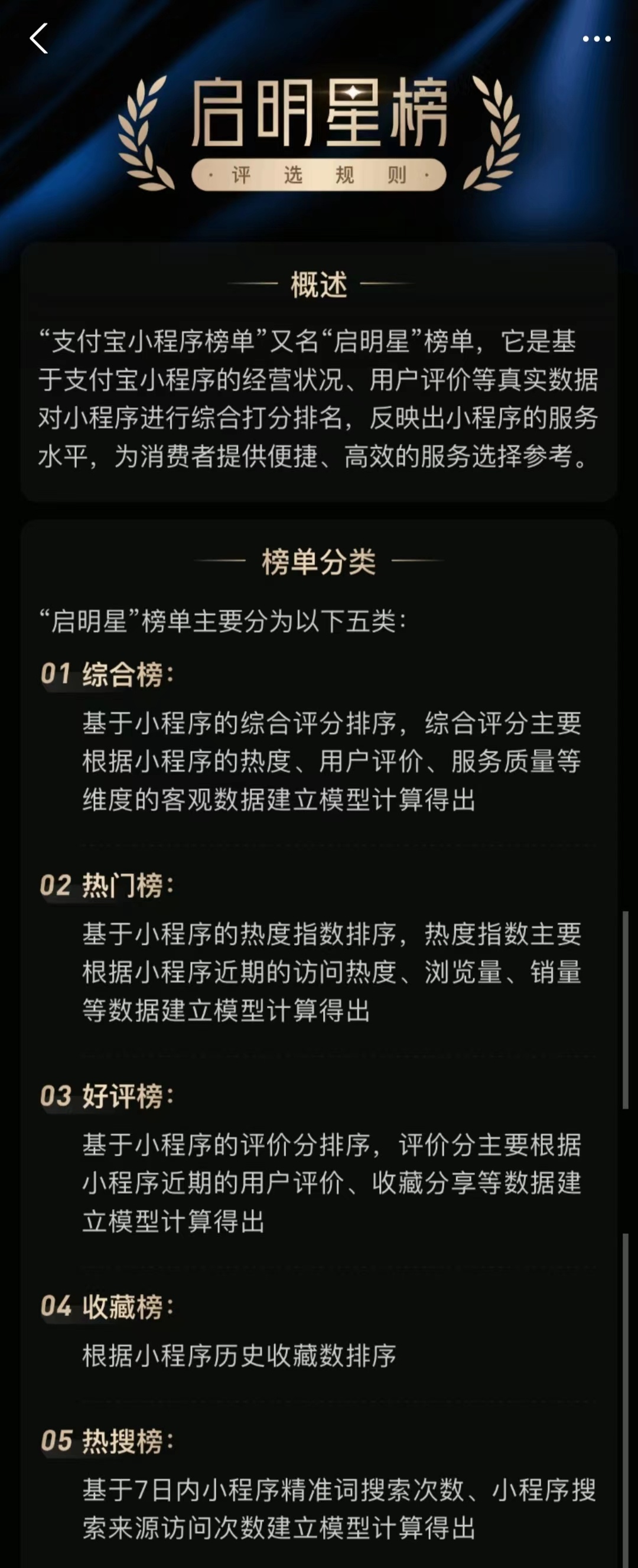Go back using the top-left arrow

coord(38,39)
